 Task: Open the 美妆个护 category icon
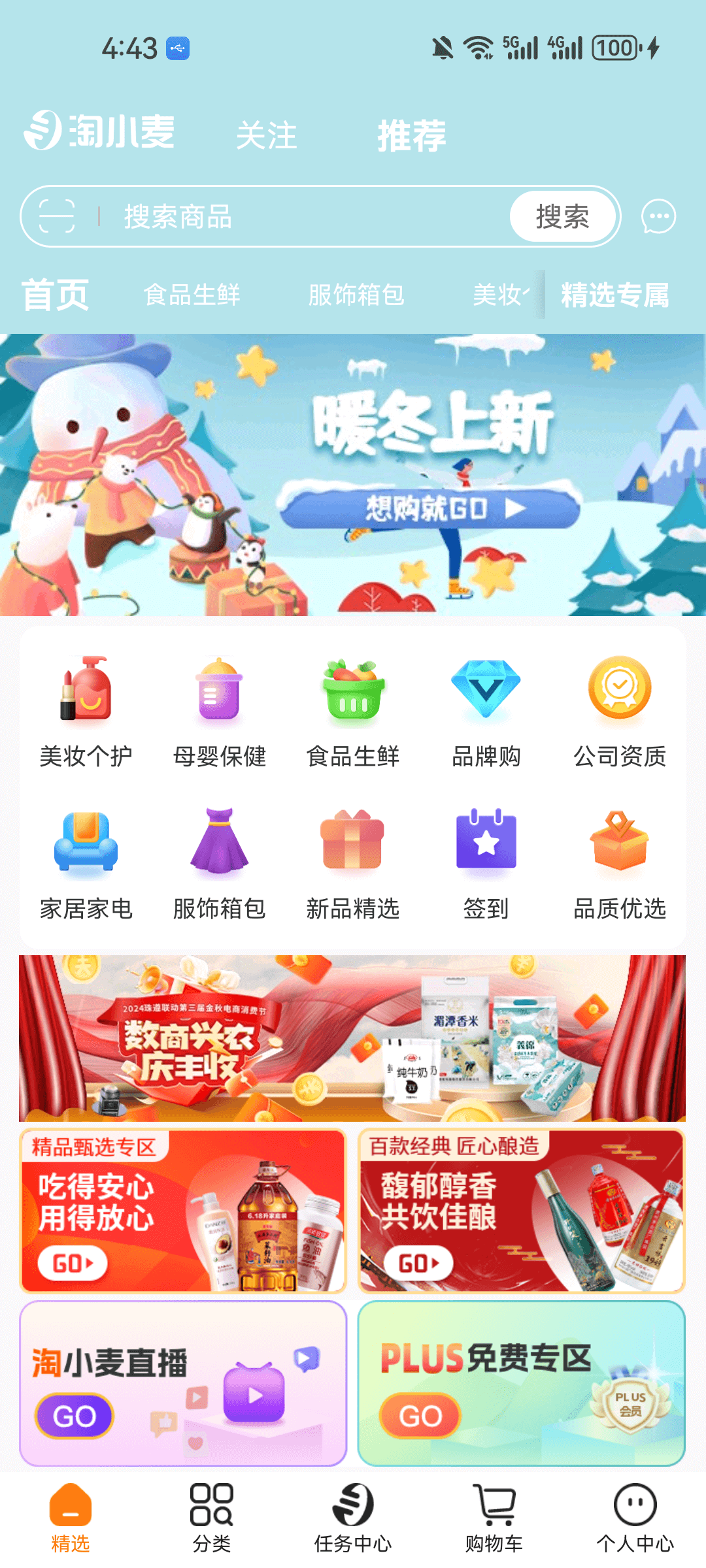click(85, 693)
